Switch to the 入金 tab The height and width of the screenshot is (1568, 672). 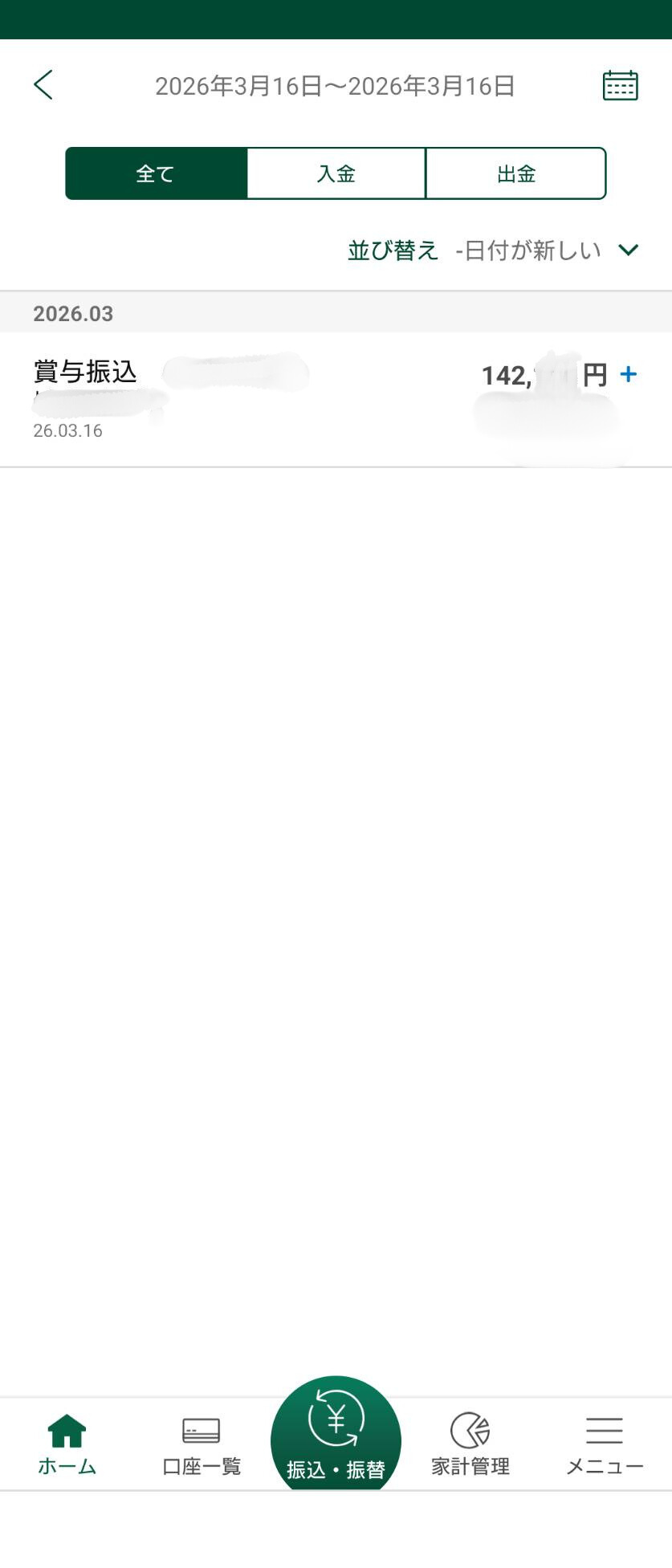point(336,173)
